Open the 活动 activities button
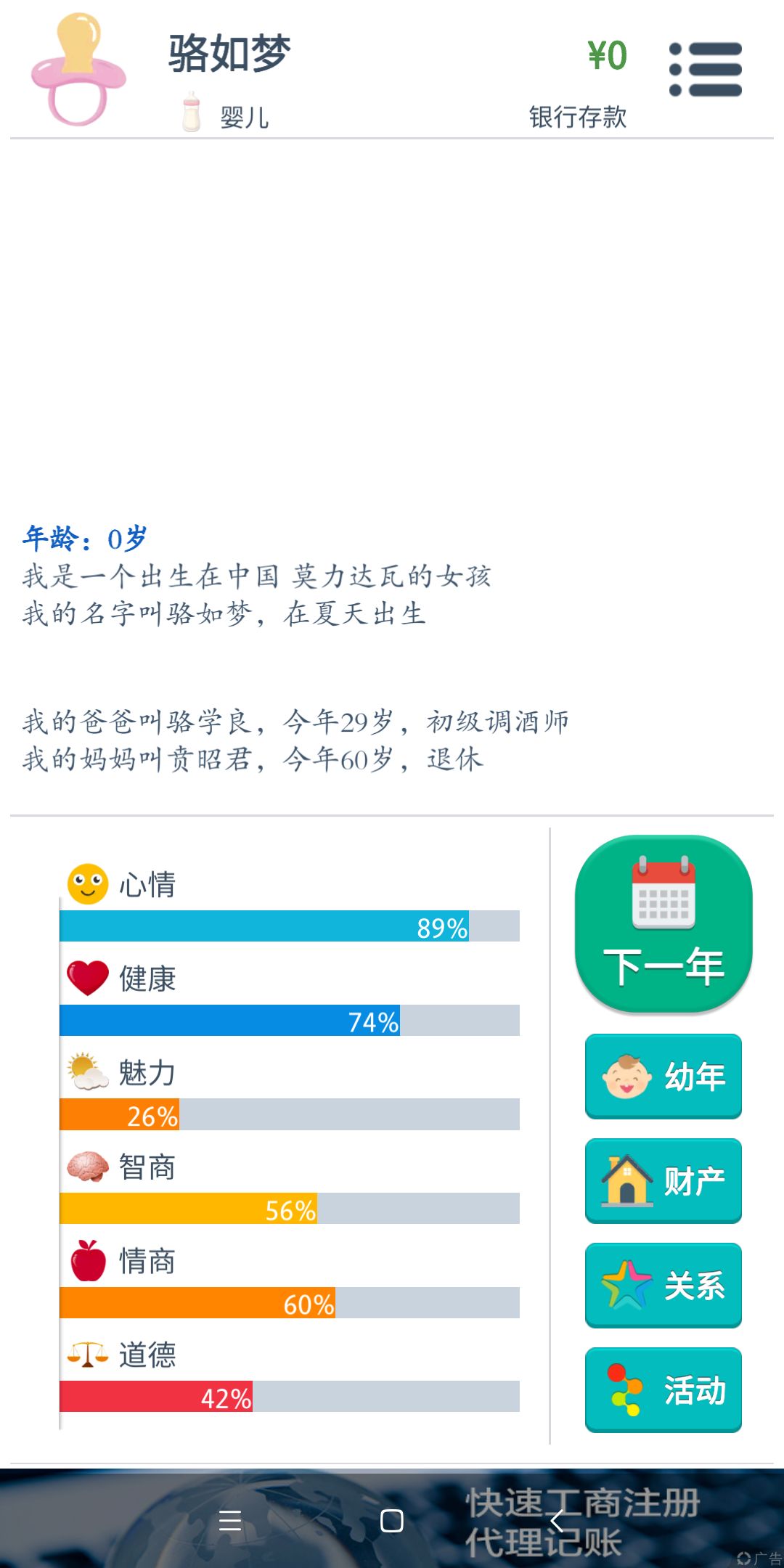 pos(663,1390)
